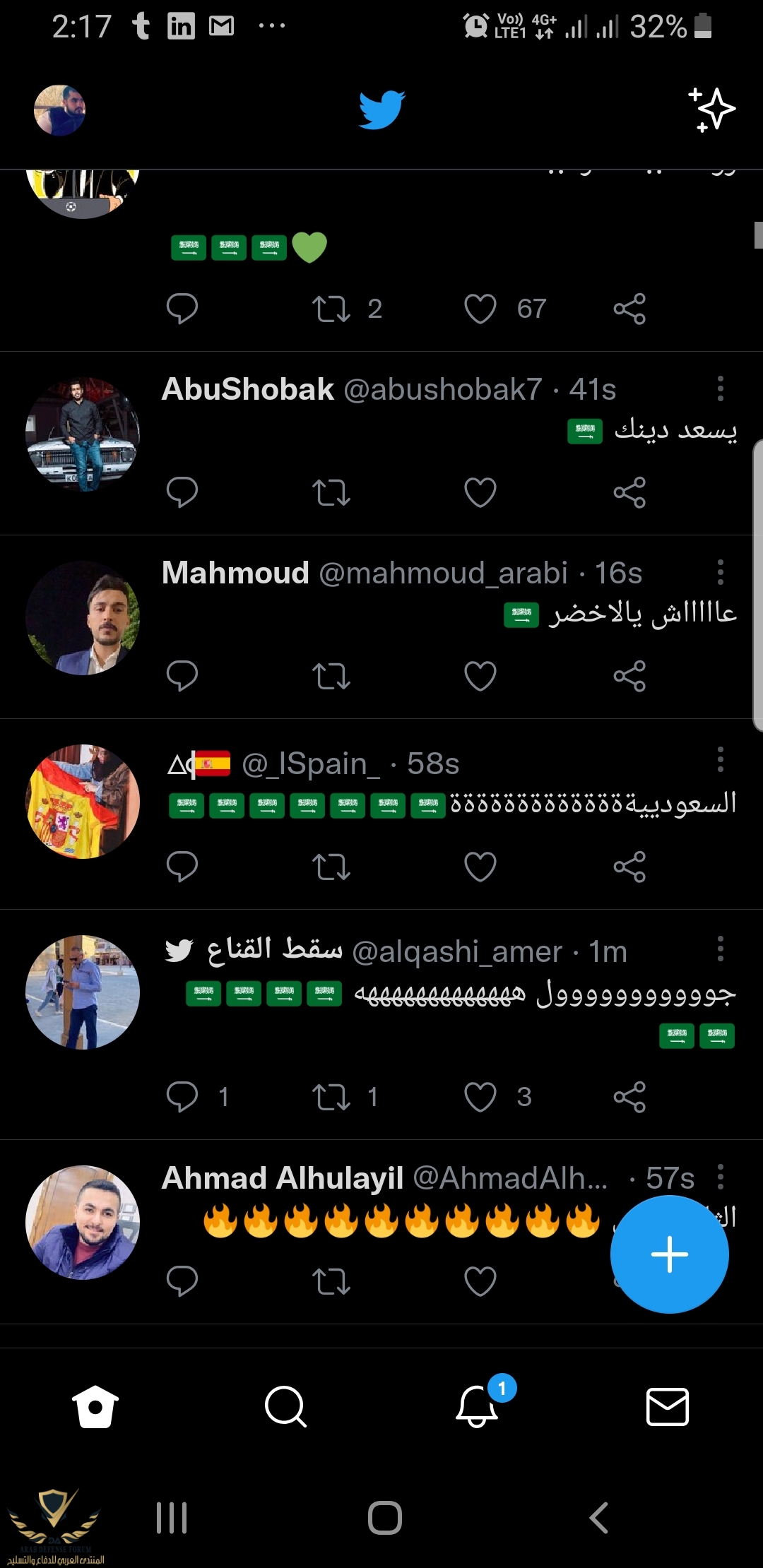Screen dimensions: 763x1568
Task: Open Mahmoud's profile picture
Action: (83, 618)
